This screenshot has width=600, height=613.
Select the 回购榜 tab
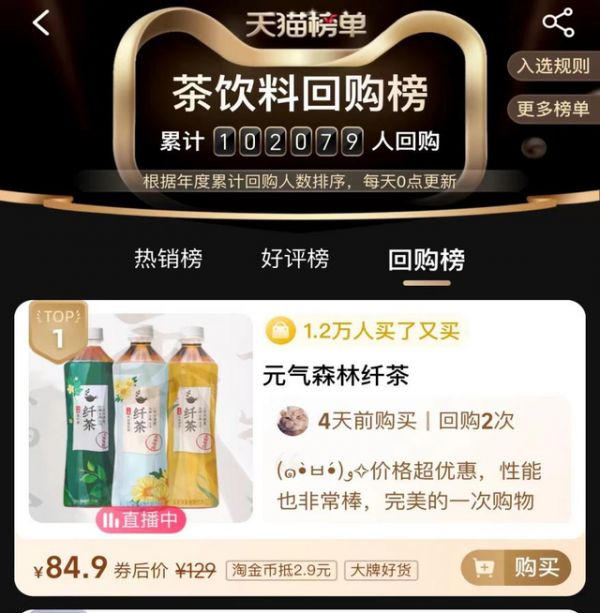pos(426,260)
